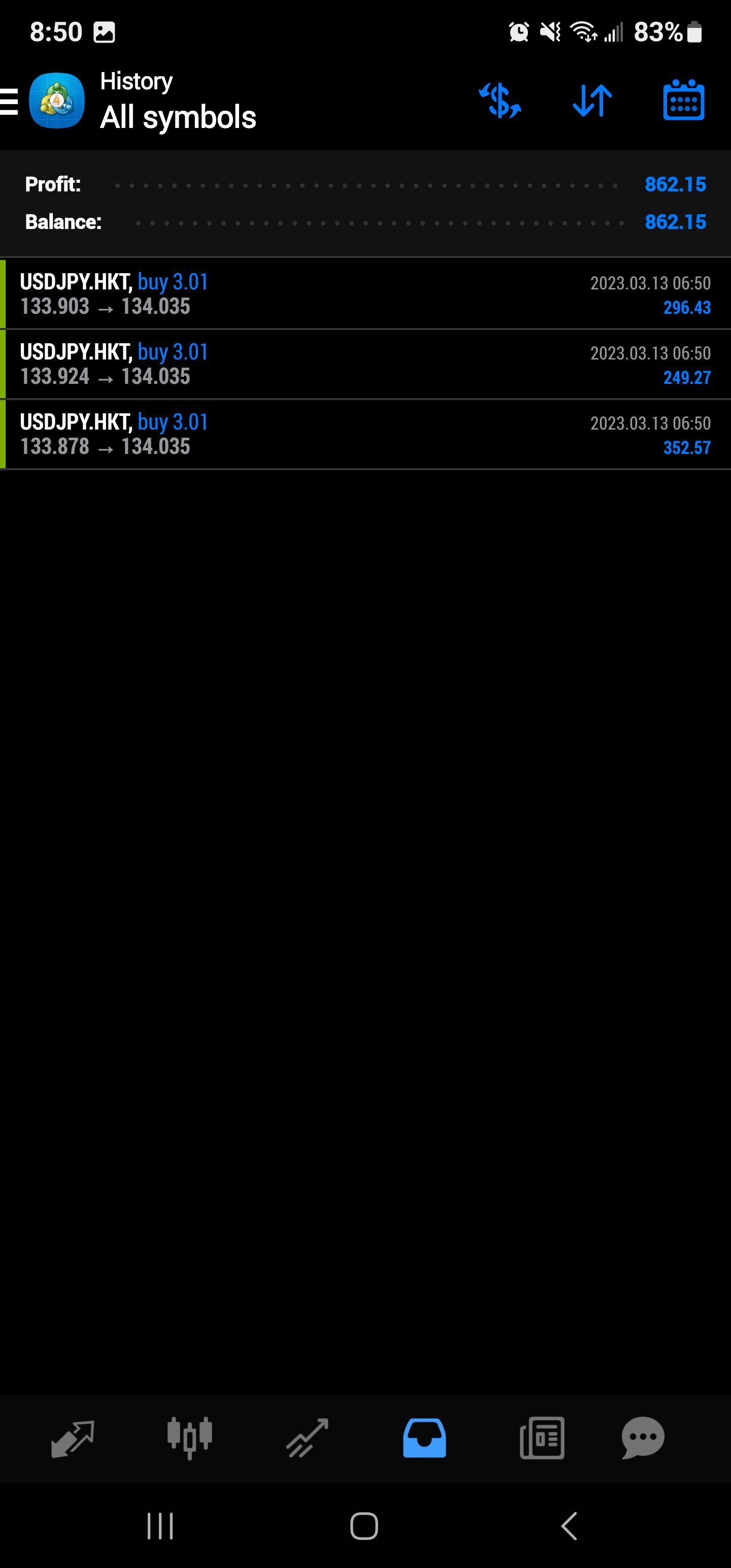Change sort order with the arrows icon
Image resolution: width=731 pixels, height=1568 pixels.
[x=592, y=101]
